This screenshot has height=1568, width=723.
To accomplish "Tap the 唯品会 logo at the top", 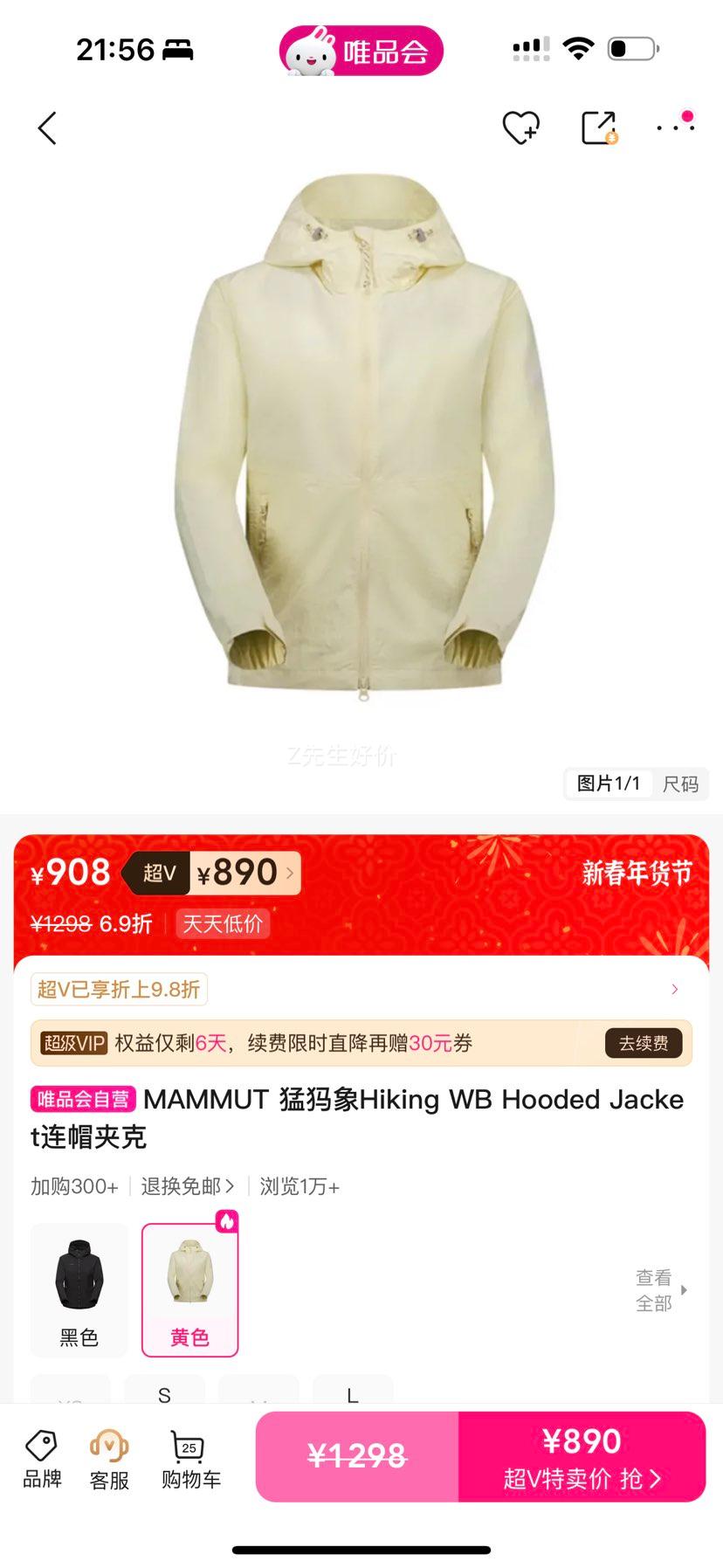I will click(361, 50).
